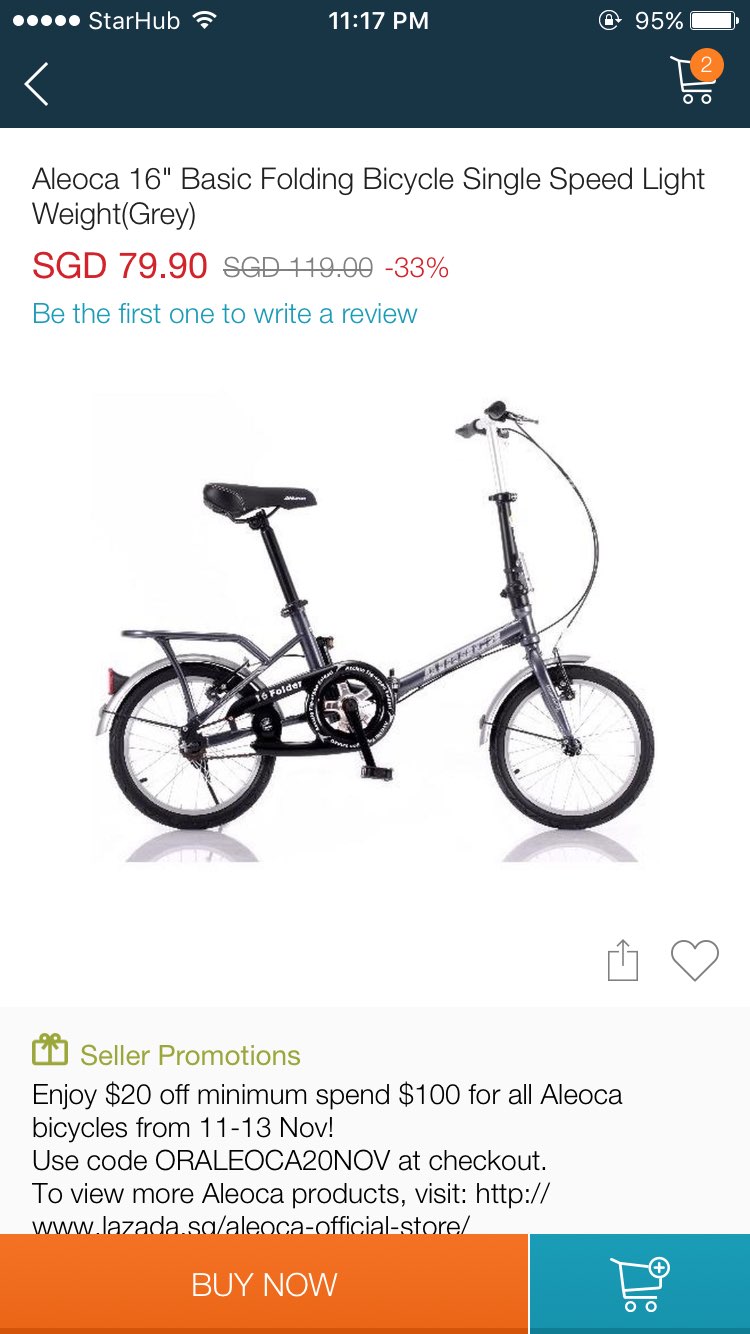Tap the BUY NOW button

point(264,1284)
